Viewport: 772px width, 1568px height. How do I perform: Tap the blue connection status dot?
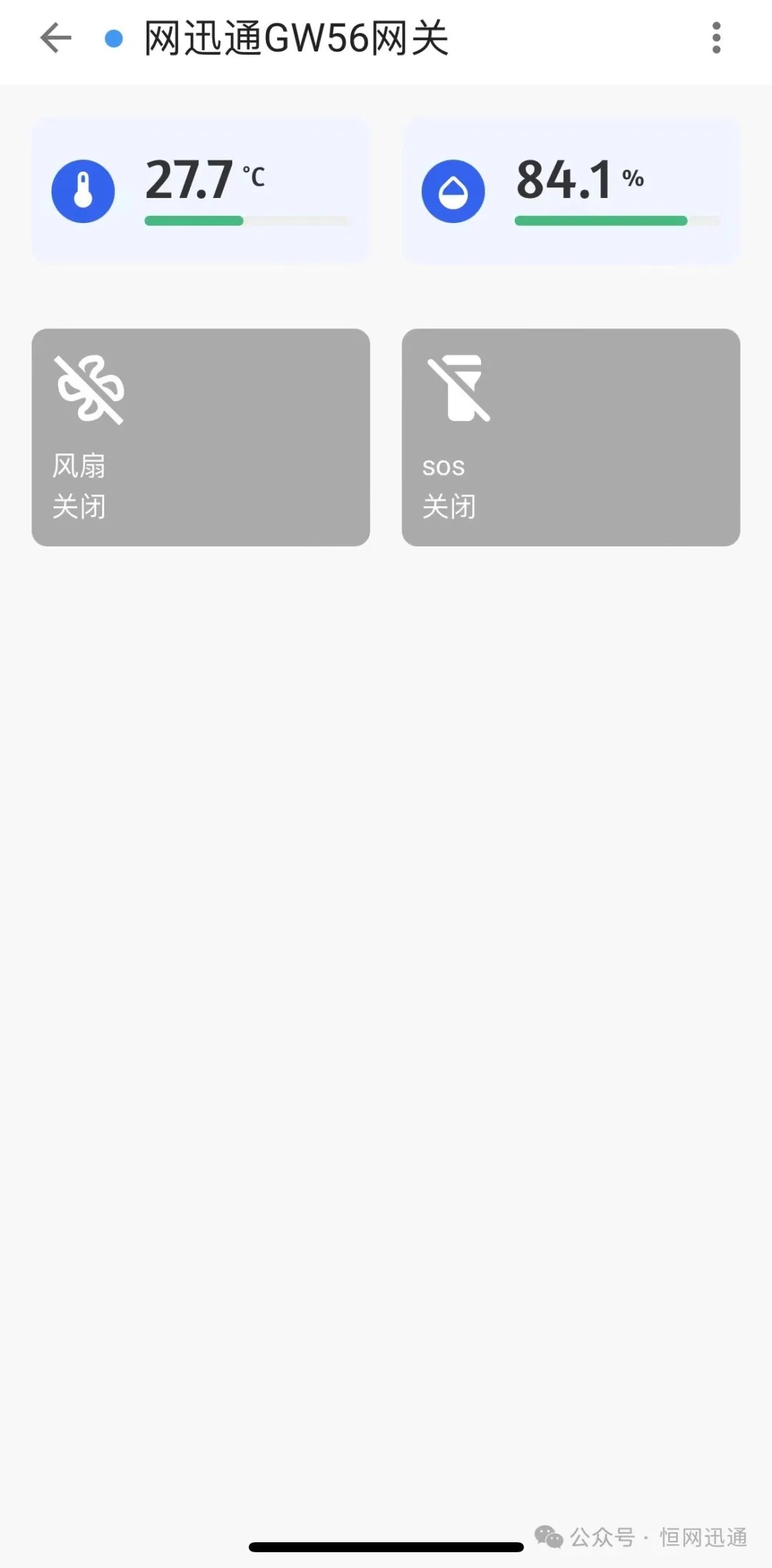click(112, 39)
